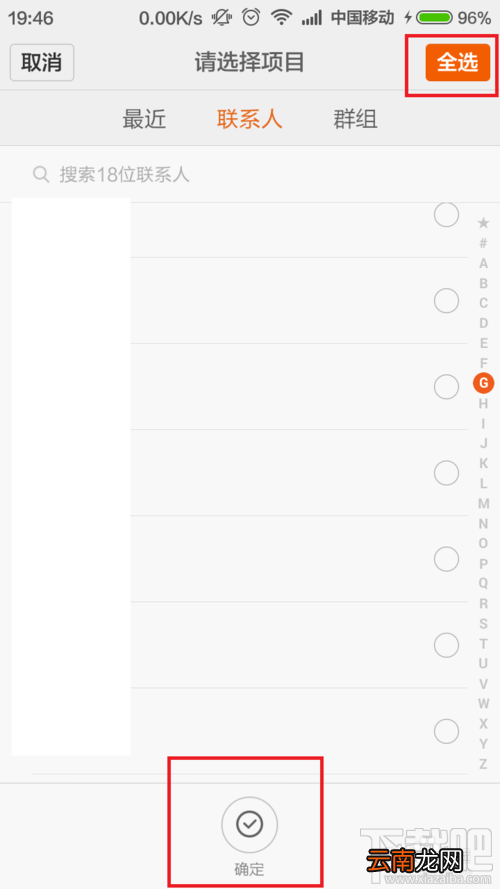Jump to favorites star in index bar

tap(483, 223)
